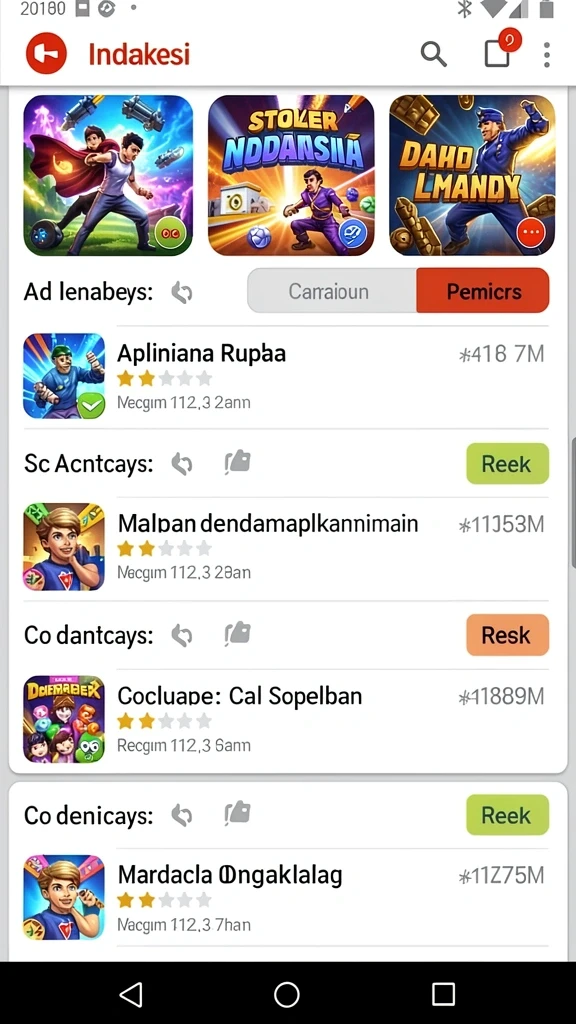This screenshot has height=1024, width=576.
Task: Go back with the system back button
Action: click(131, 994)
